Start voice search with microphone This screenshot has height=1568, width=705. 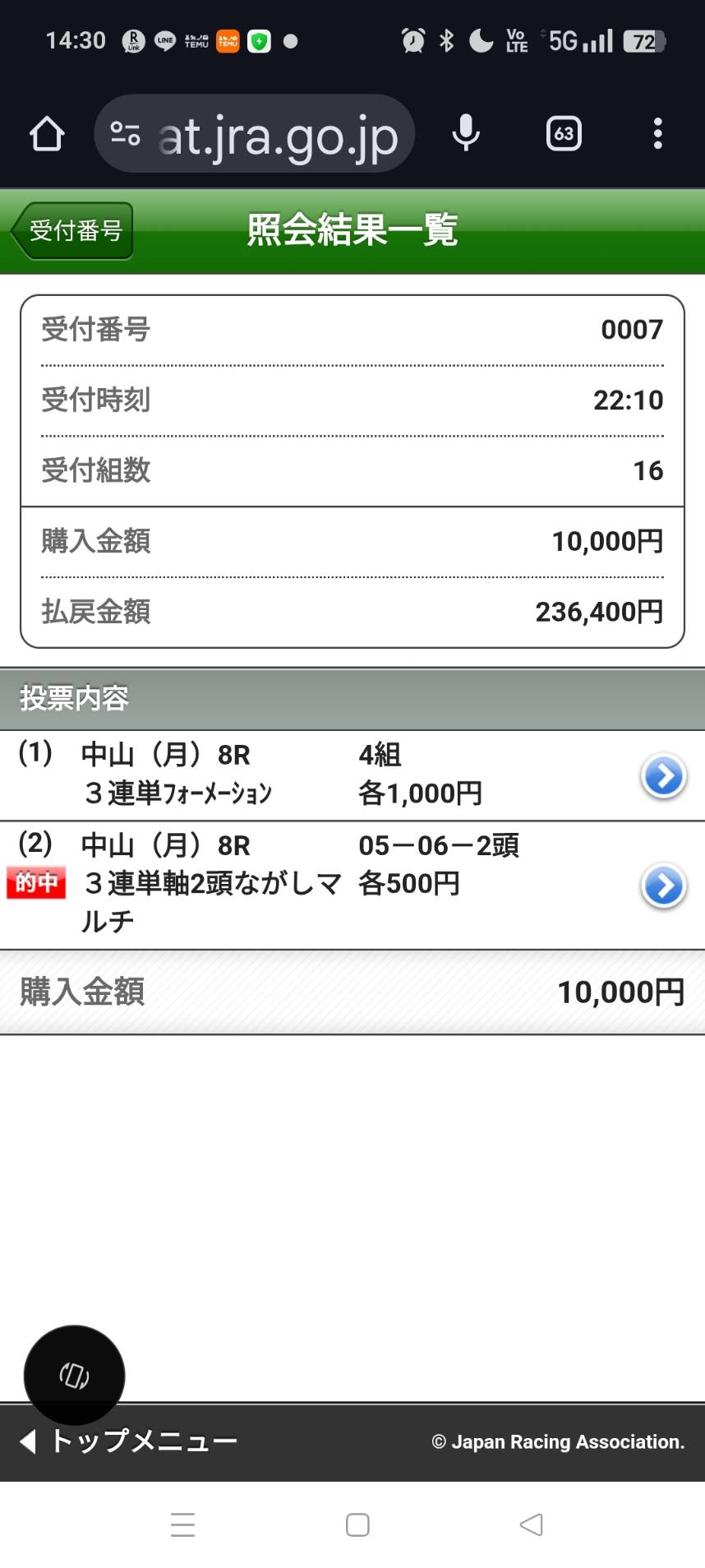tap(466, 134)
